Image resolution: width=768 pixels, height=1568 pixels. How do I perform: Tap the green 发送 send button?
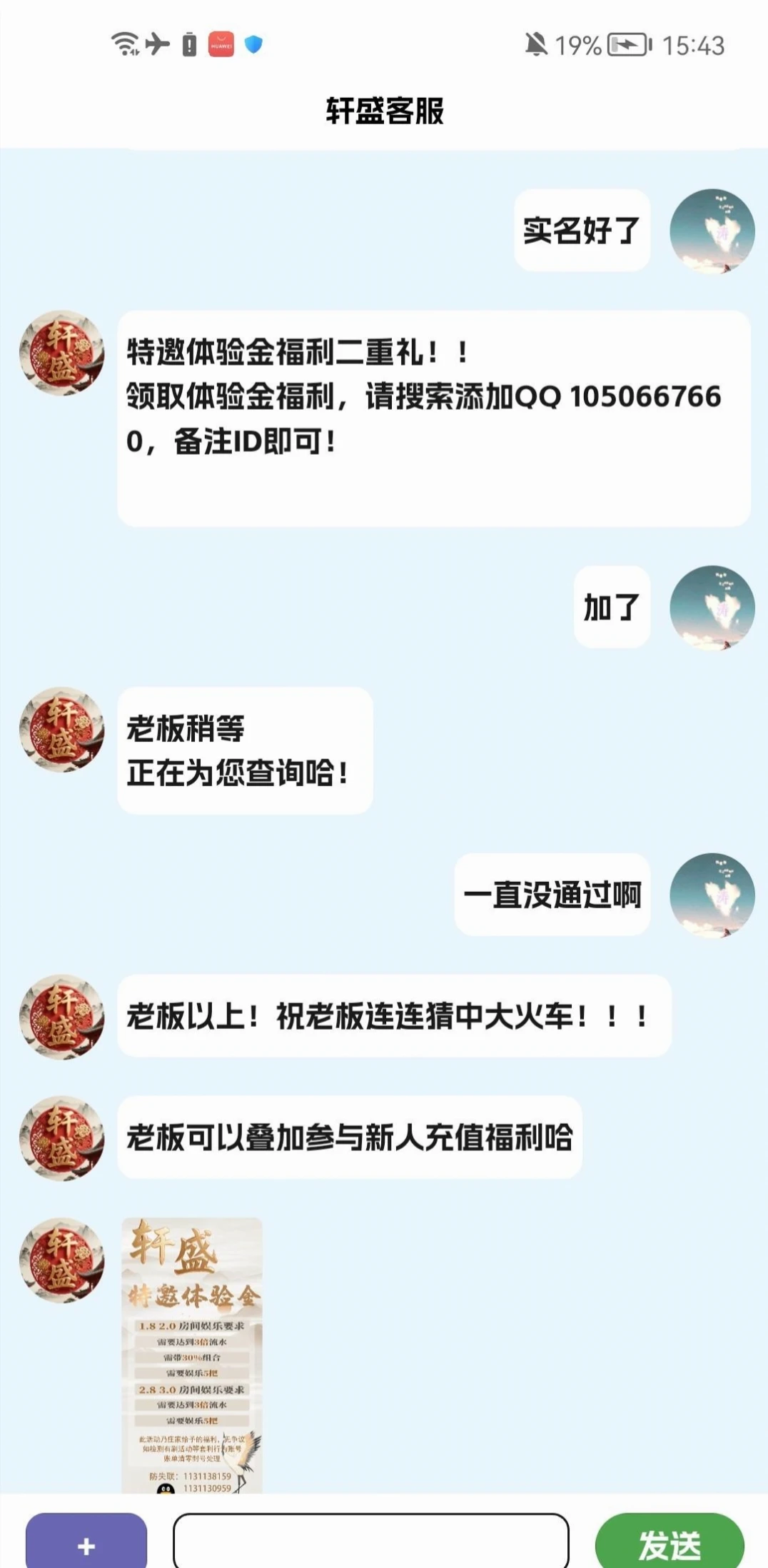[x=669, y=1544]
